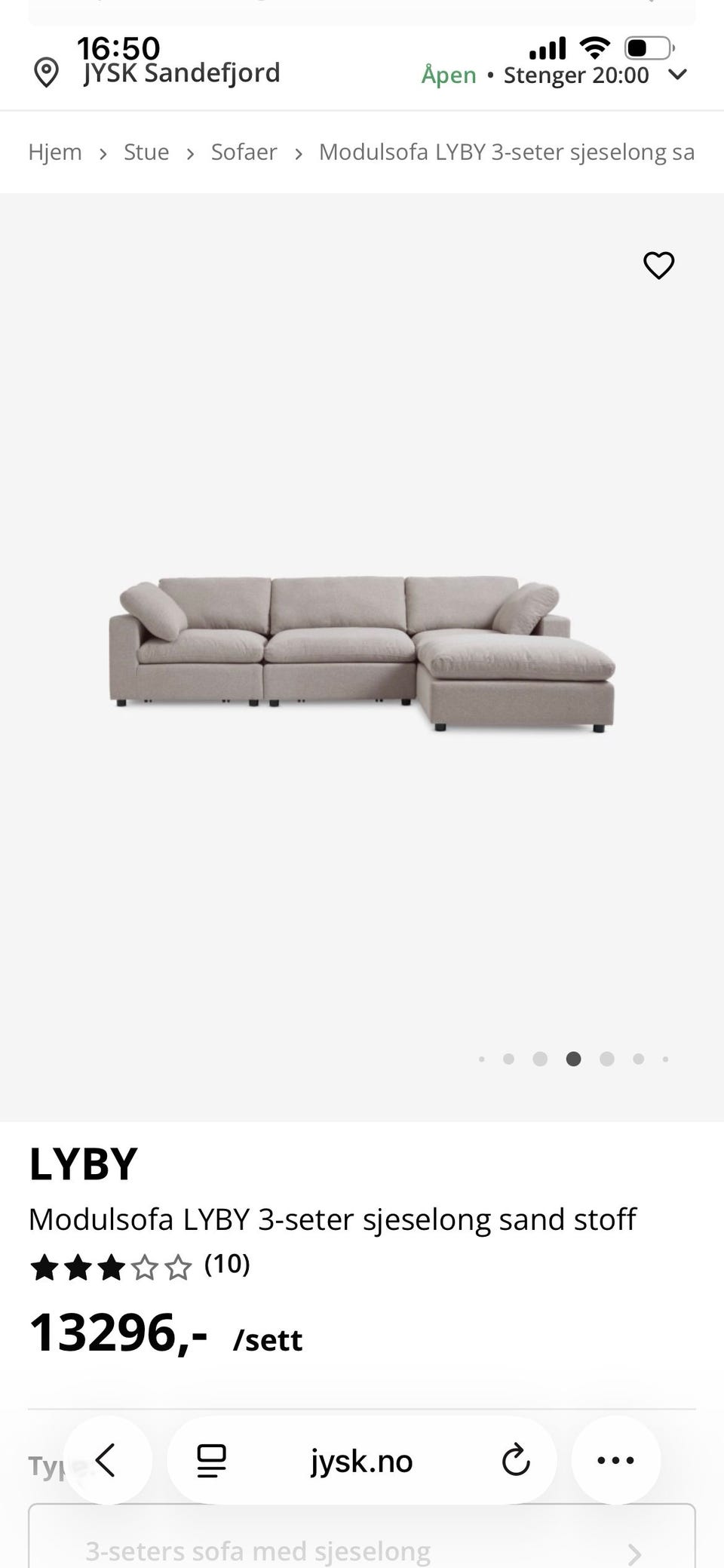Reload the jysk.no page
The height and width of the screenshot is (1568, 724).
tap(516, 1461)
